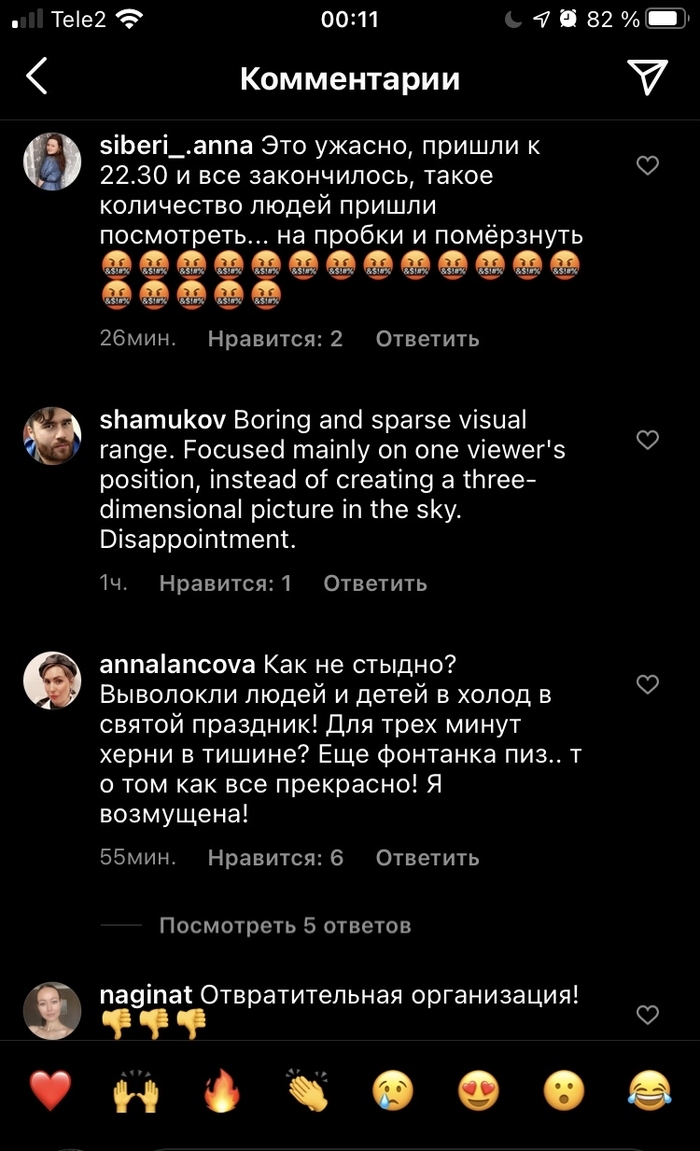
Task: Insert the clapping hands emoji
Action: click(307, 1091)
